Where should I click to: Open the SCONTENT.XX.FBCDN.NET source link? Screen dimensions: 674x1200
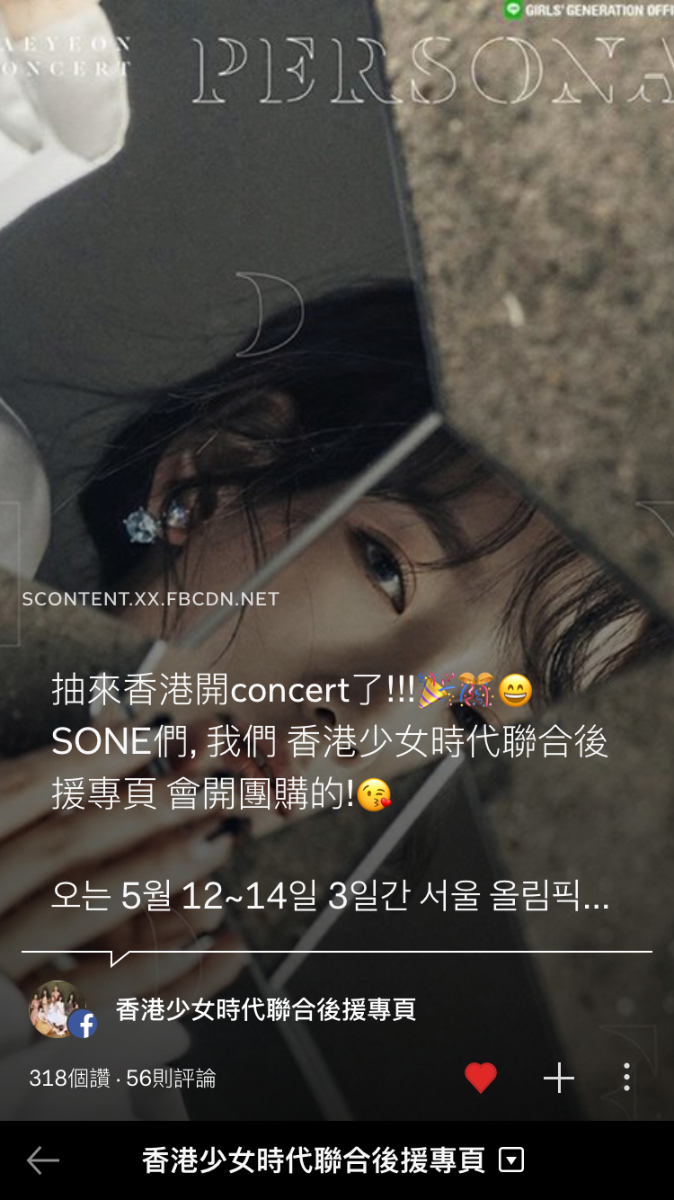[x=150, y=599]
